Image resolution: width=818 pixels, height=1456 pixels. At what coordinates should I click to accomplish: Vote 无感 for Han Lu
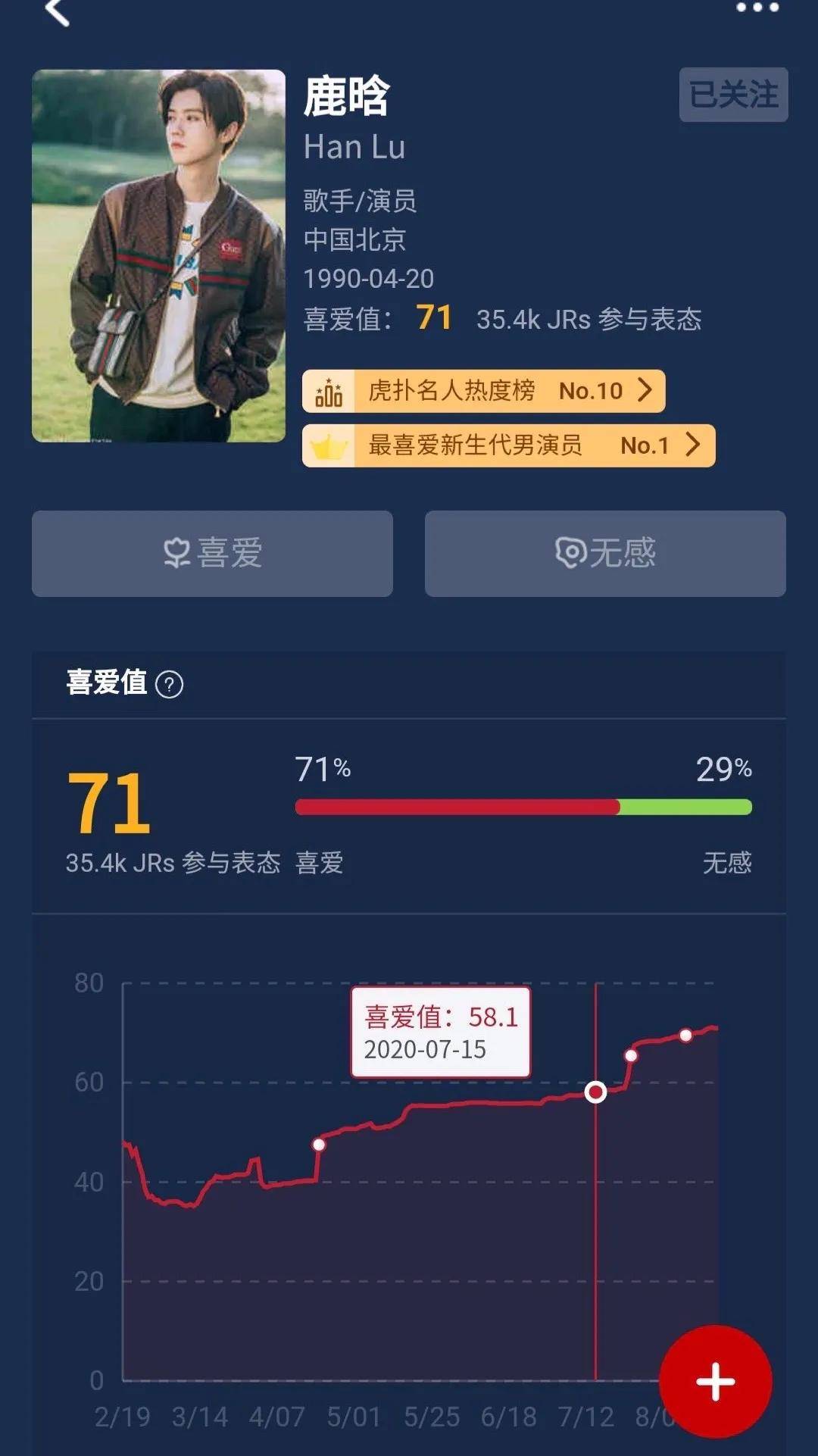(x=605, y=554)
